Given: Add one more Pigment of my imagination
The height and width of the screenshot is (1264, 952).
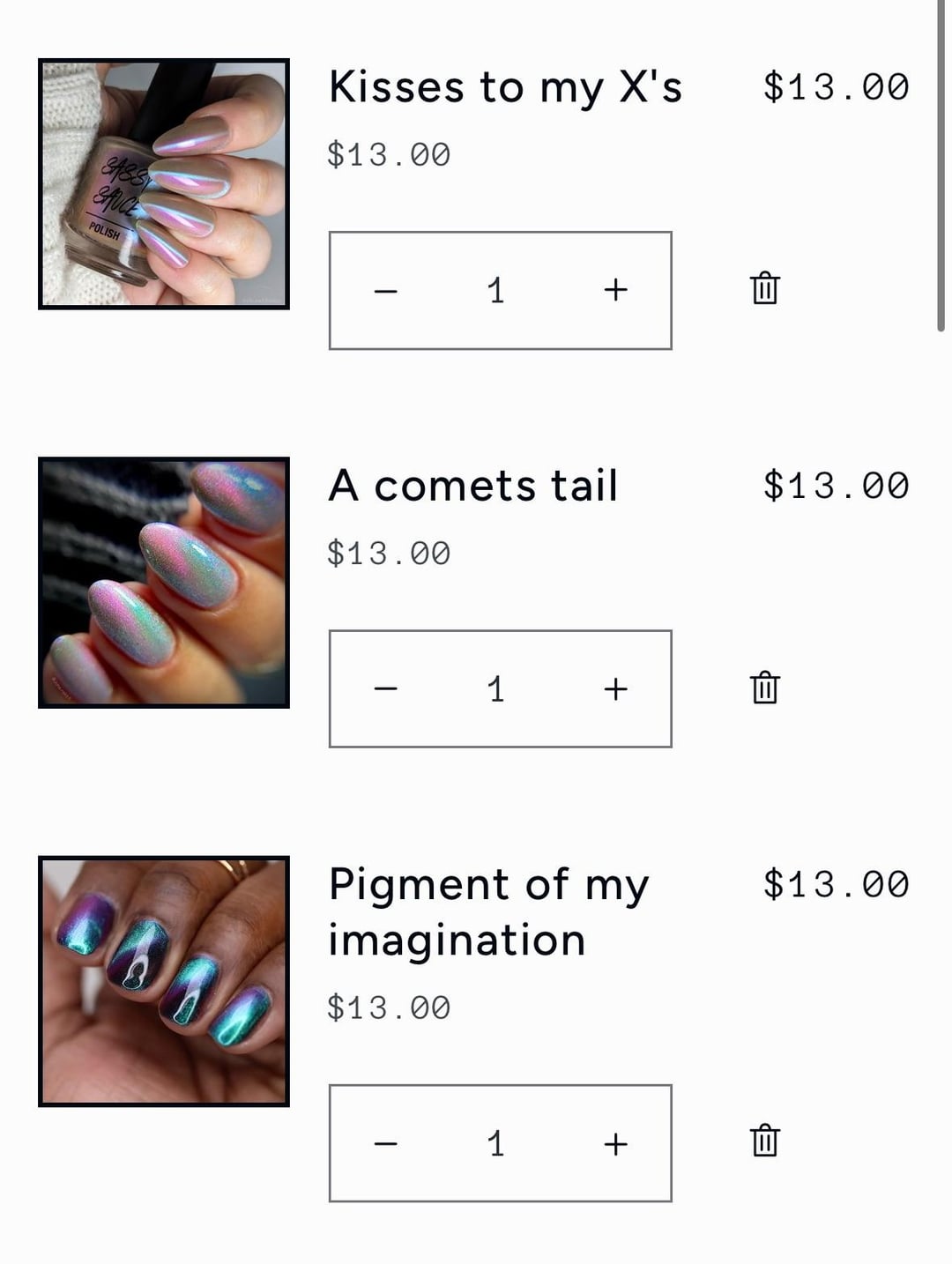Looking at the screenshot, I should pos(615,1144).
